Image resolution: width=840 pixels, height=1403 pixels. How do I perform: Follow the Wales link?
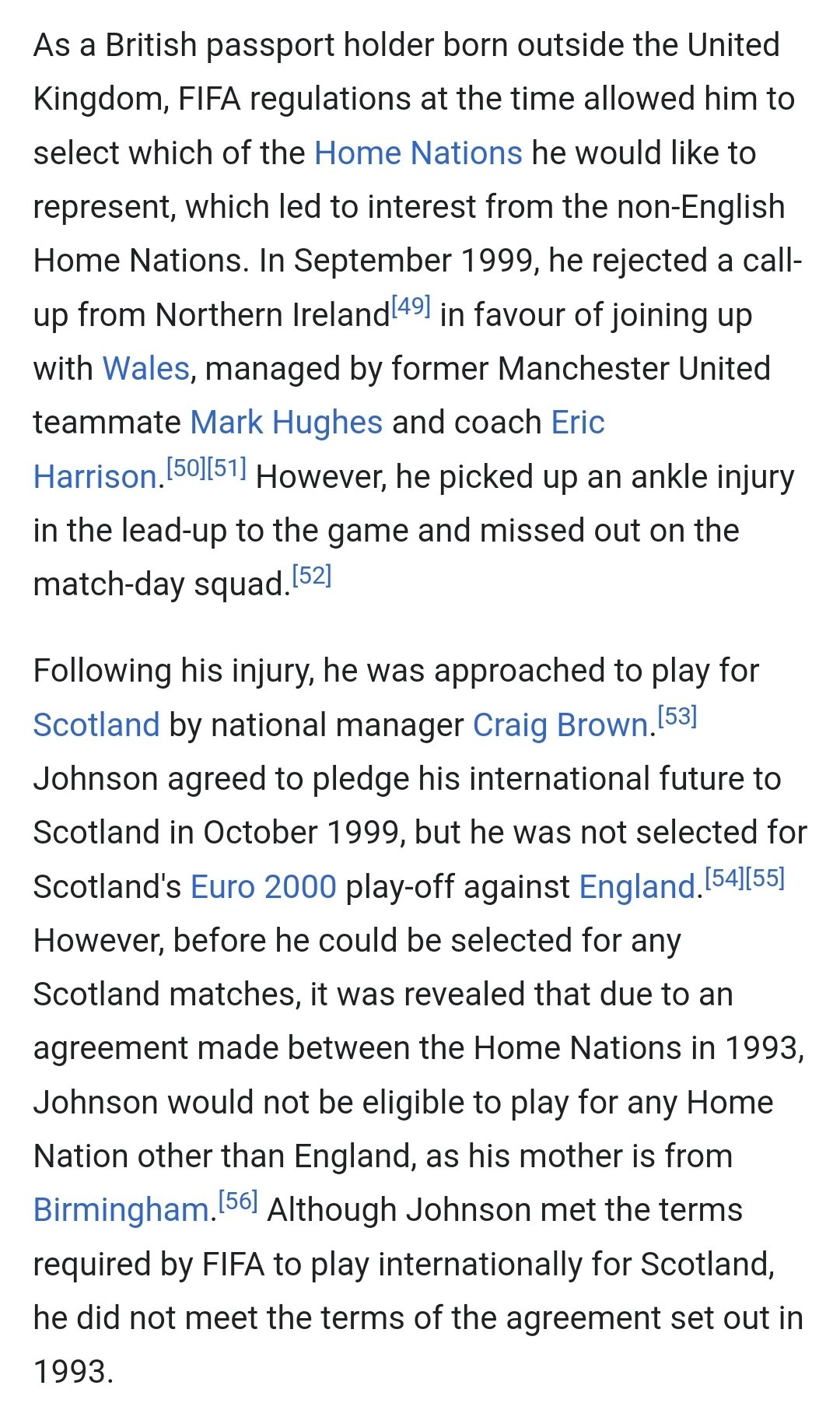tap(146, 369)
